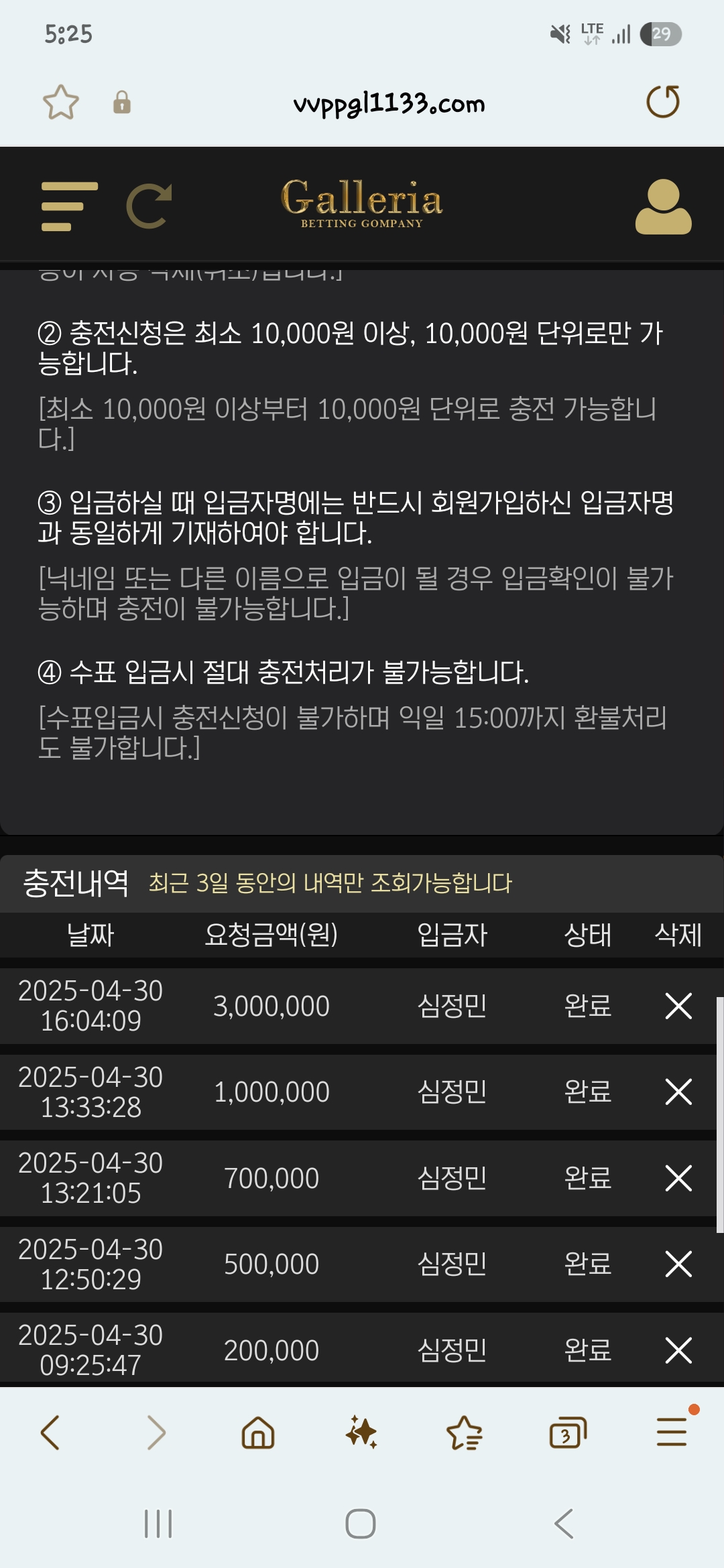Image resolution: width=724 pixels, height=1568 pixels.
Task: Go back to the previous browser page
Action: coord(51,1433)
